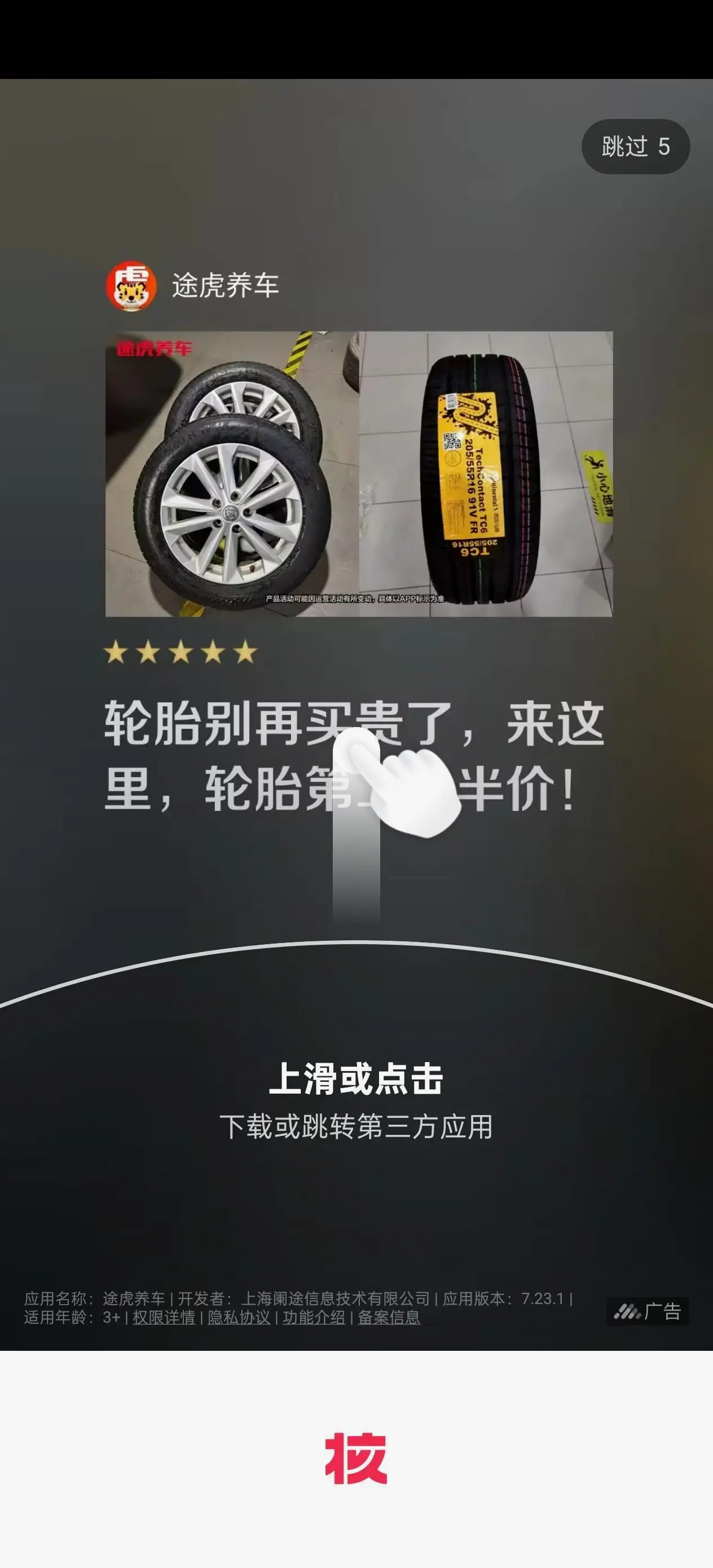
Task: Open the tire promotion image
Action: [x=359, y=474]
